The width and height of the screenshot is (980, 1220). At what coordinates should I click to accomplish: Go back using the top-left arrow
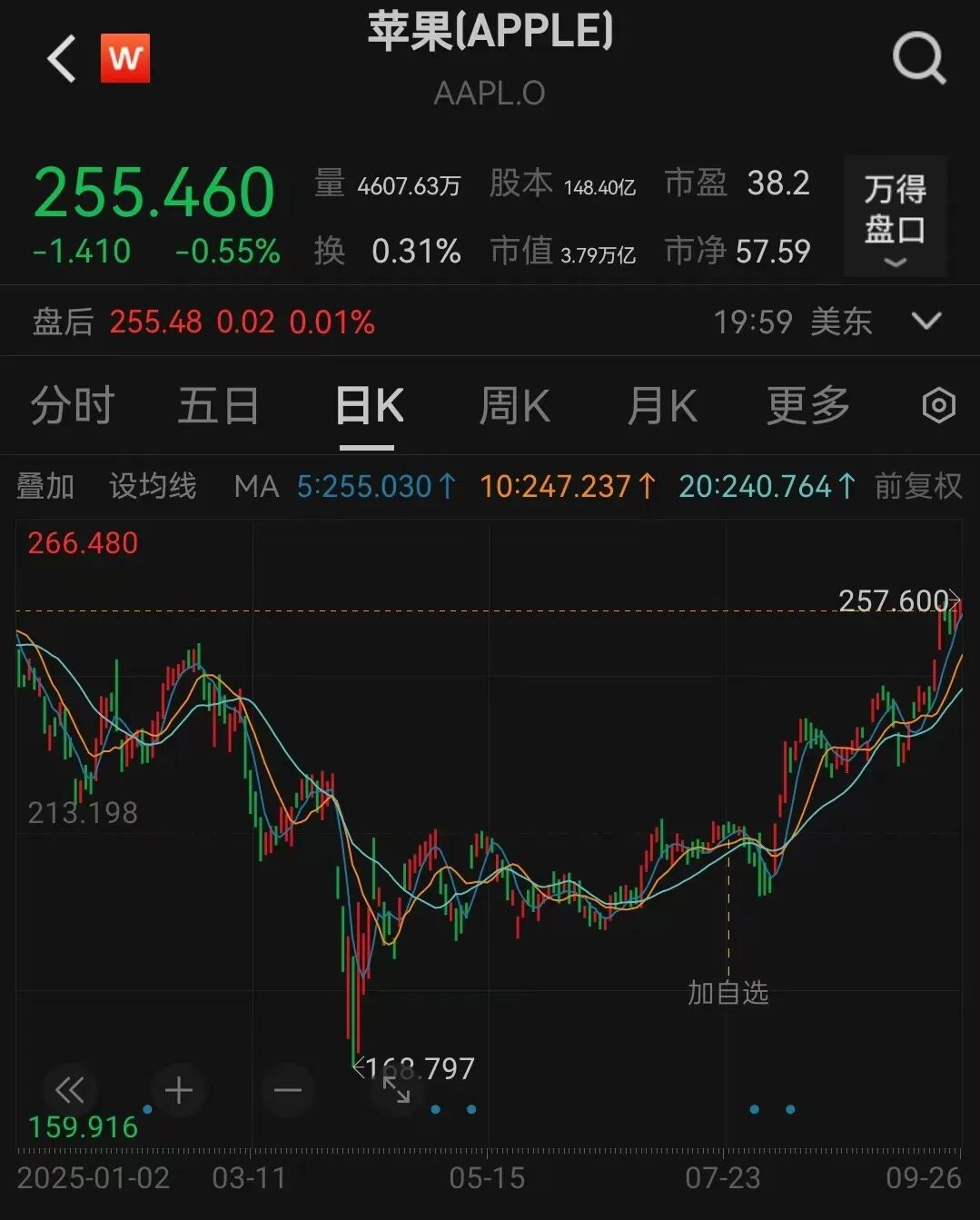click(62, 60)
